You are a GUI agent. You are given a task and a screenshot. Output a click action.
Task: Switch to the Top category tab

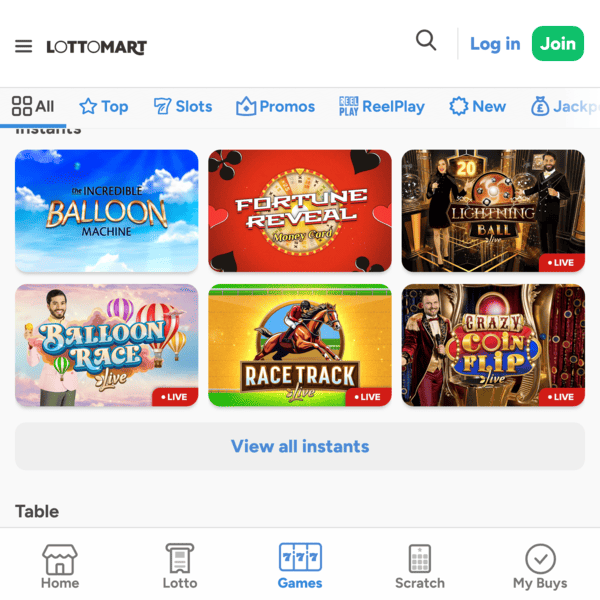(103, 106)
